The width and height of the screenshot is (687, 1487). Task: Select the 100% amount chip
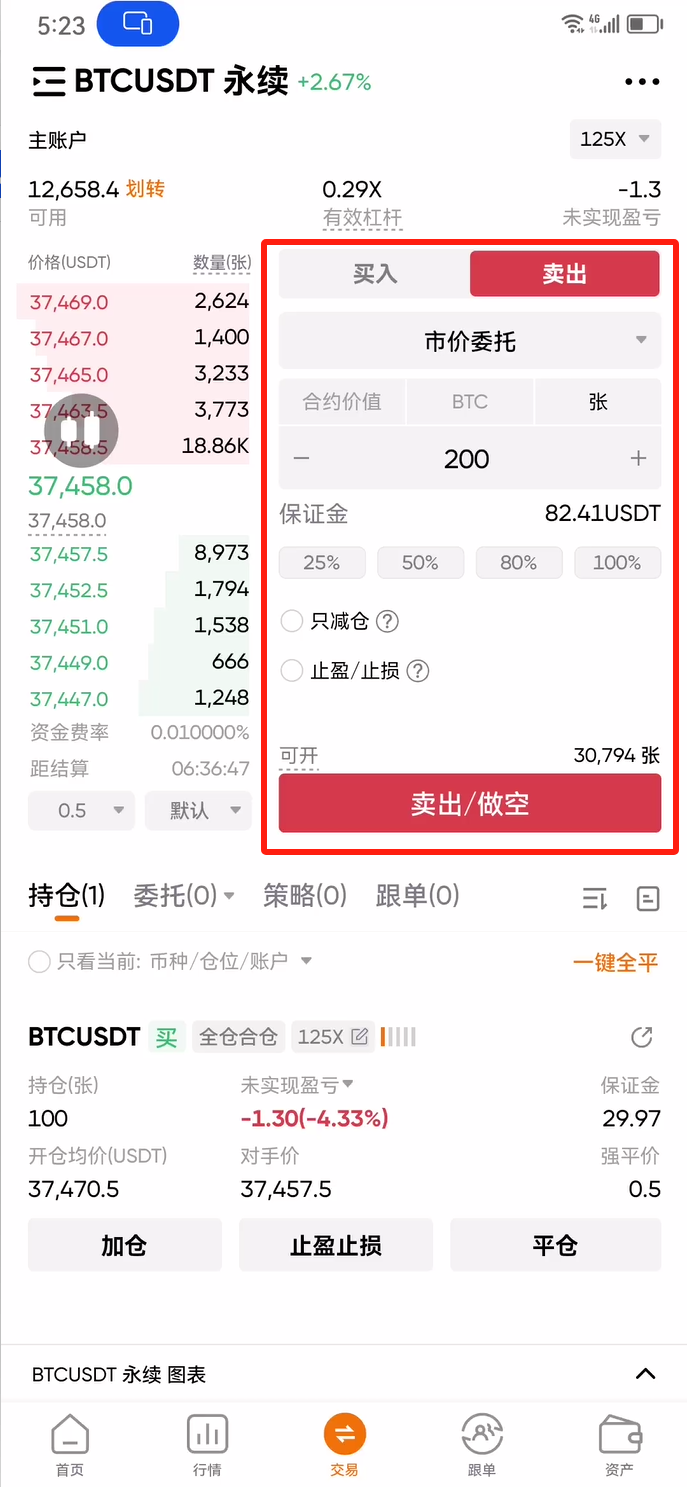point(616,563)
